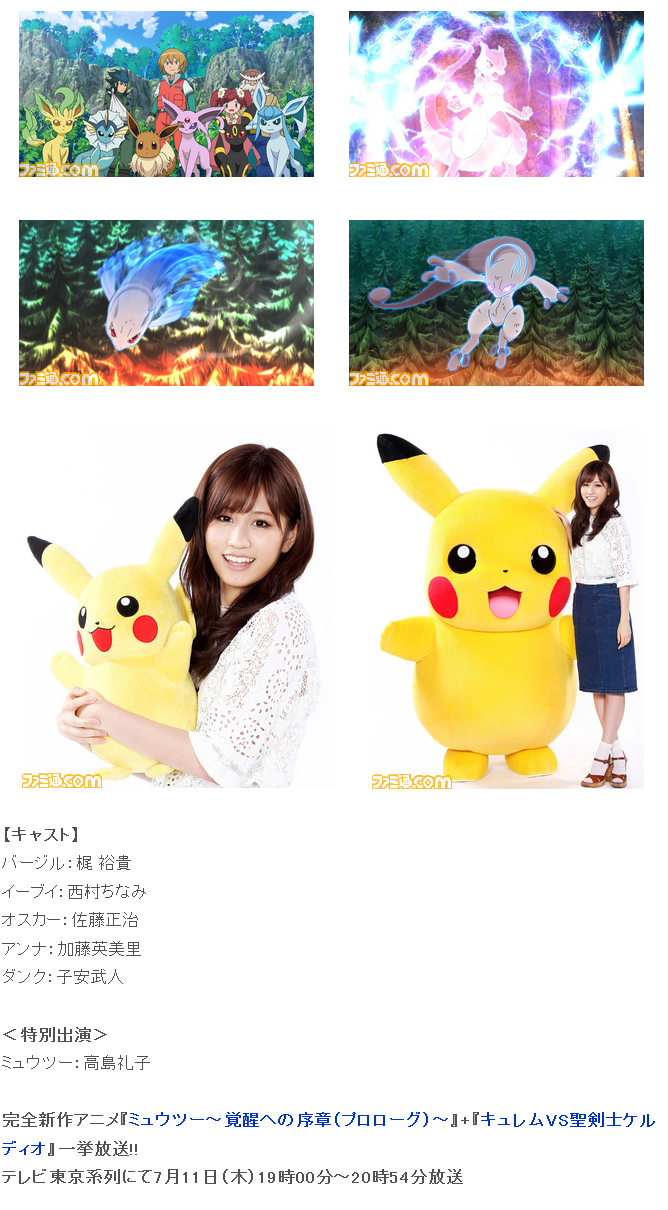The image size is (668, 1210).
Task: Open the flying Mewtwo outline screenshot
Action: [x=496, y=303]
